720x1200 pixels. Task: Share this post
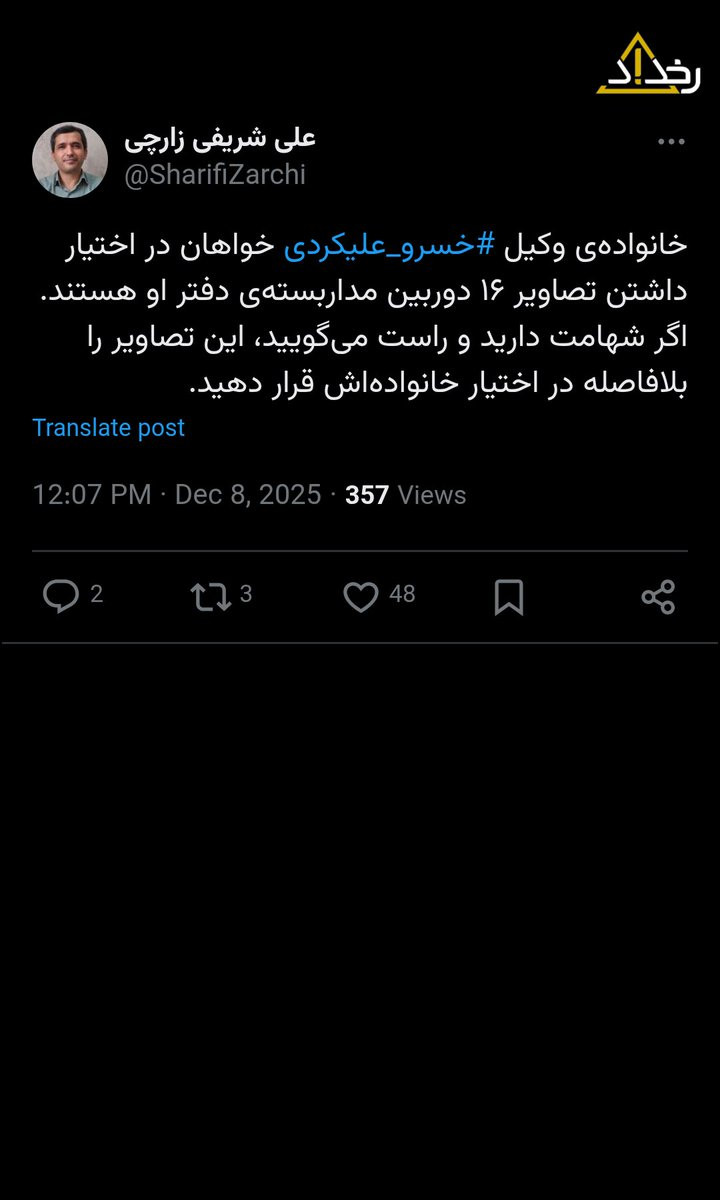tap(658, 597)
